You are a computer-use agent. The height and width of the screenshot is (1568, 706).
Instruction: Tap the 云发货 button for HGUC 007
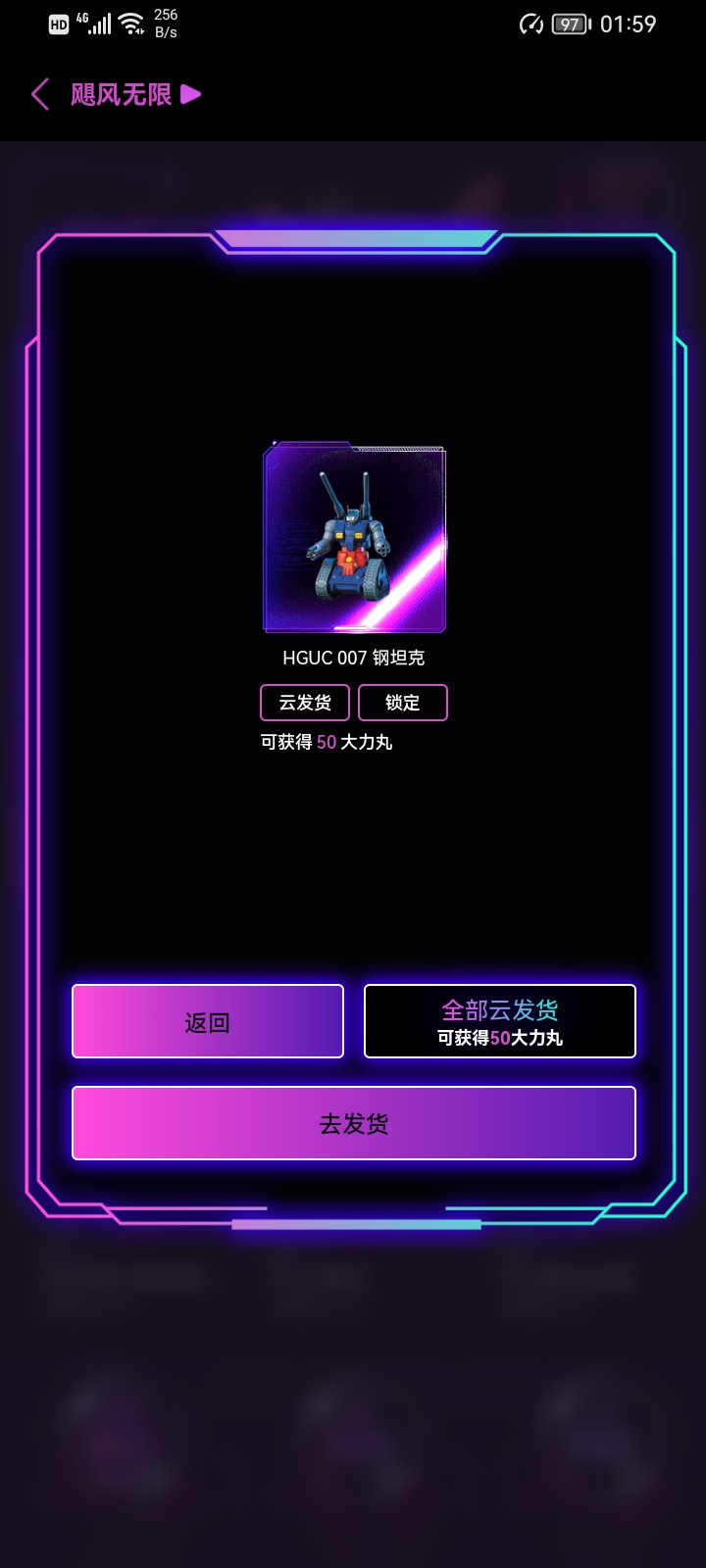[x=305, y=703]
